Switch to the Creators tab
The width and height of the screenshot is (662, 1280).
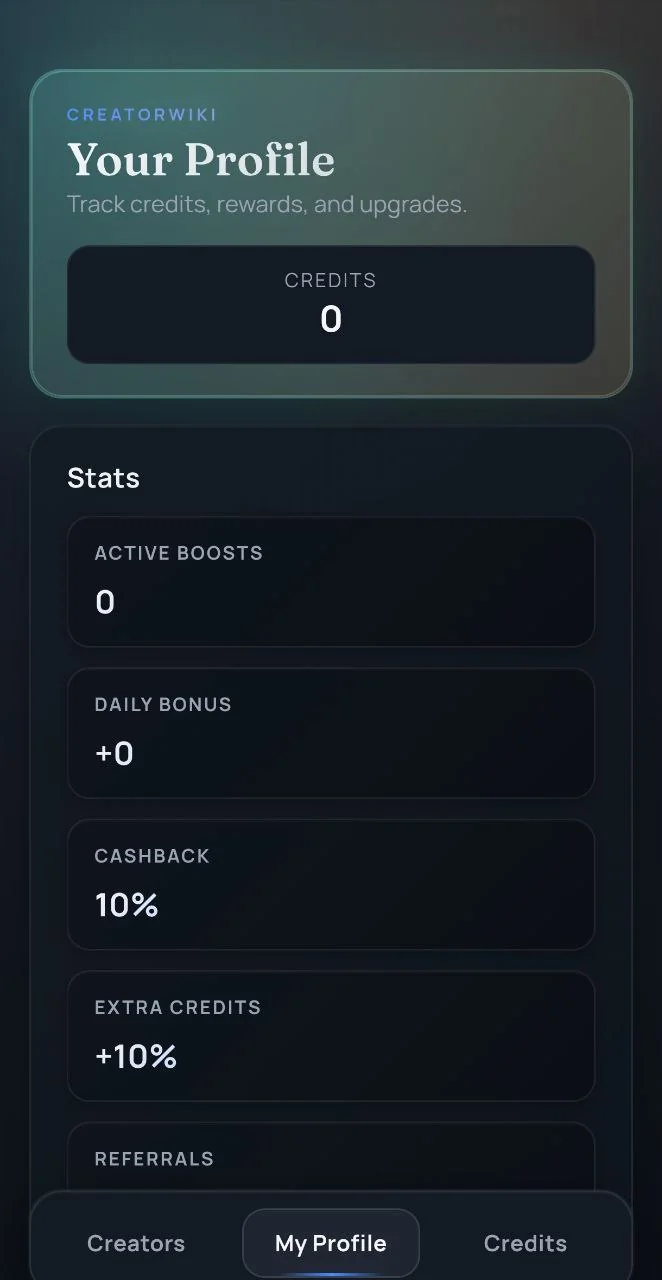[x=136, y=1243]
